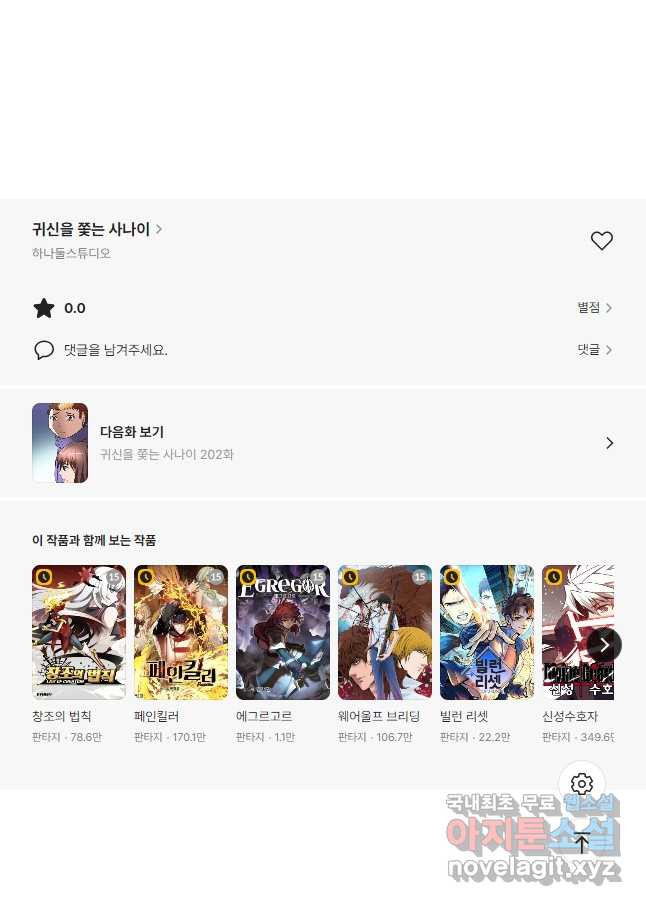Open the viewer settings gear

pyautogui.click(x=582, y=784)
